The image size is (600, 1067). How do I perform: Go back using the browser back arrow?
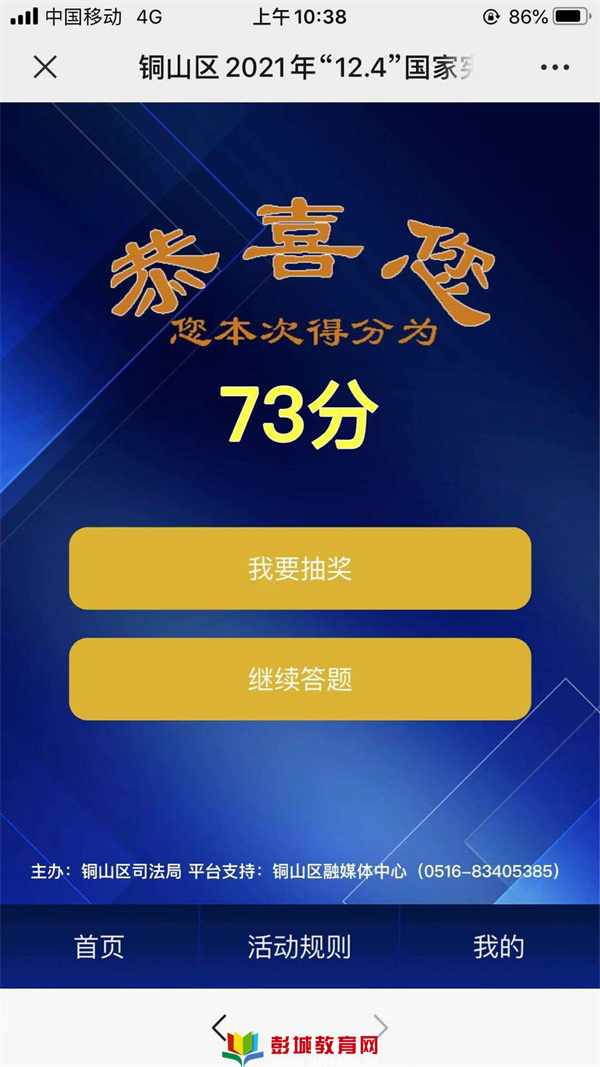point(219,1027)
